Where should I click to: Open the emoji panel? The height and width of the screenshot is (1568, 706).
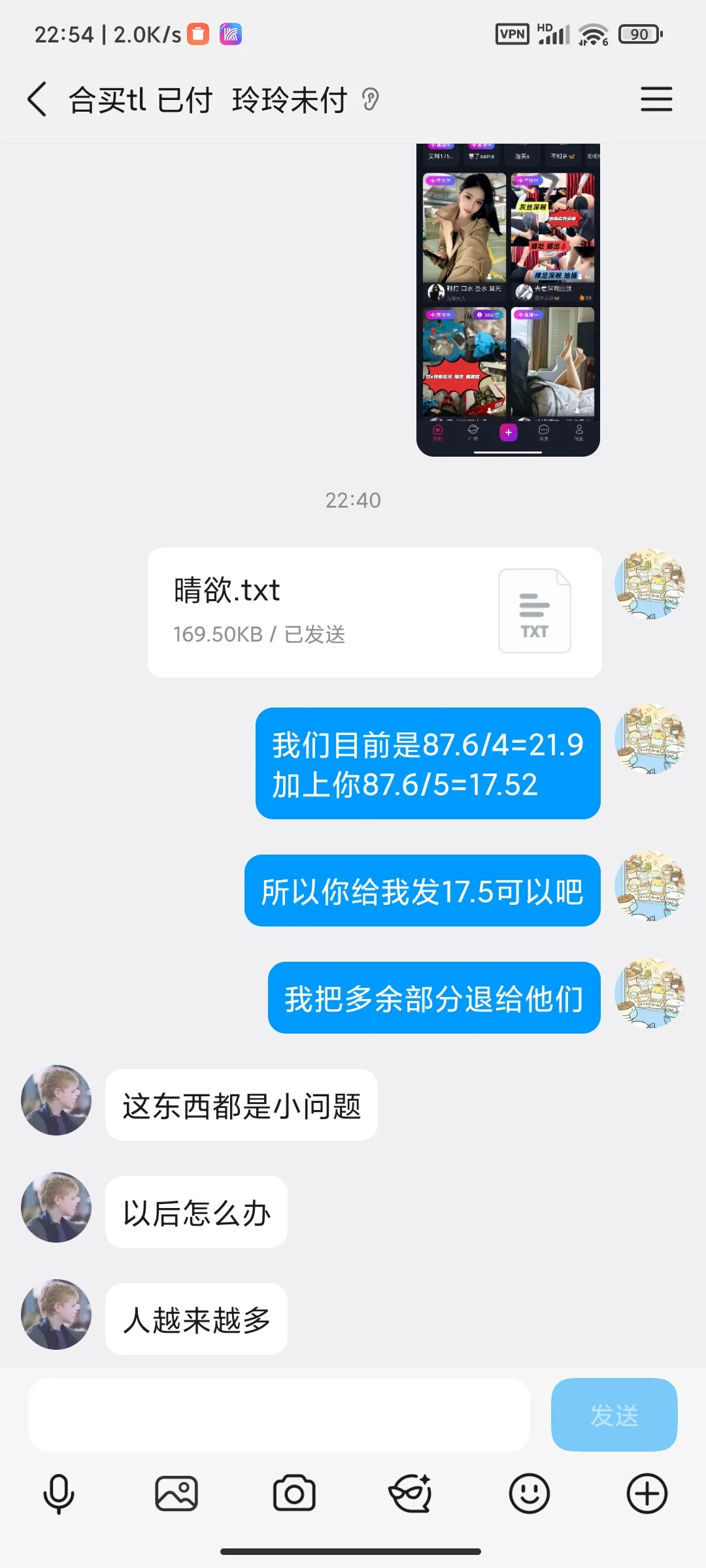click(x=529, y=1494)
